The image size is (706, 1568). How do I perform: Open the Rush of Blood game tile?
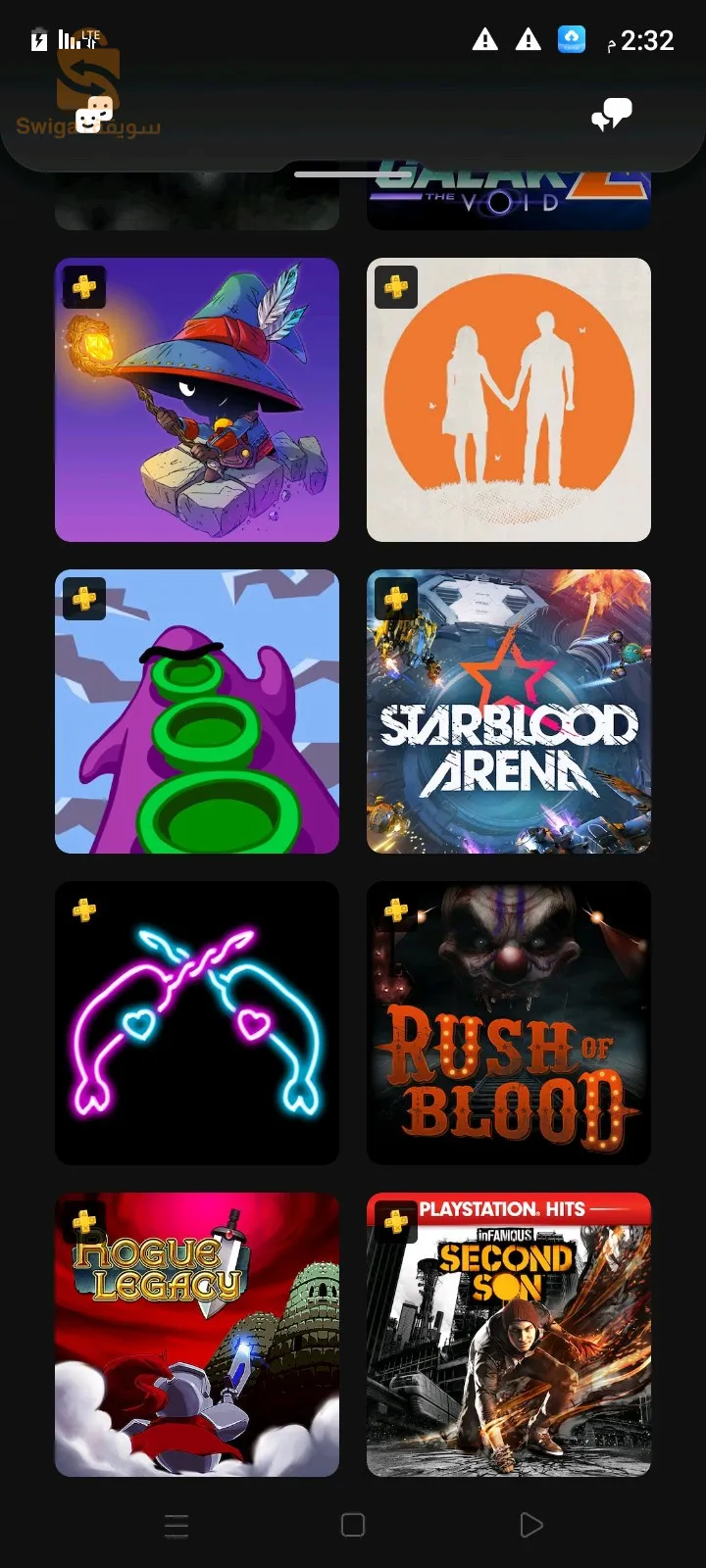click(509, 1023)
